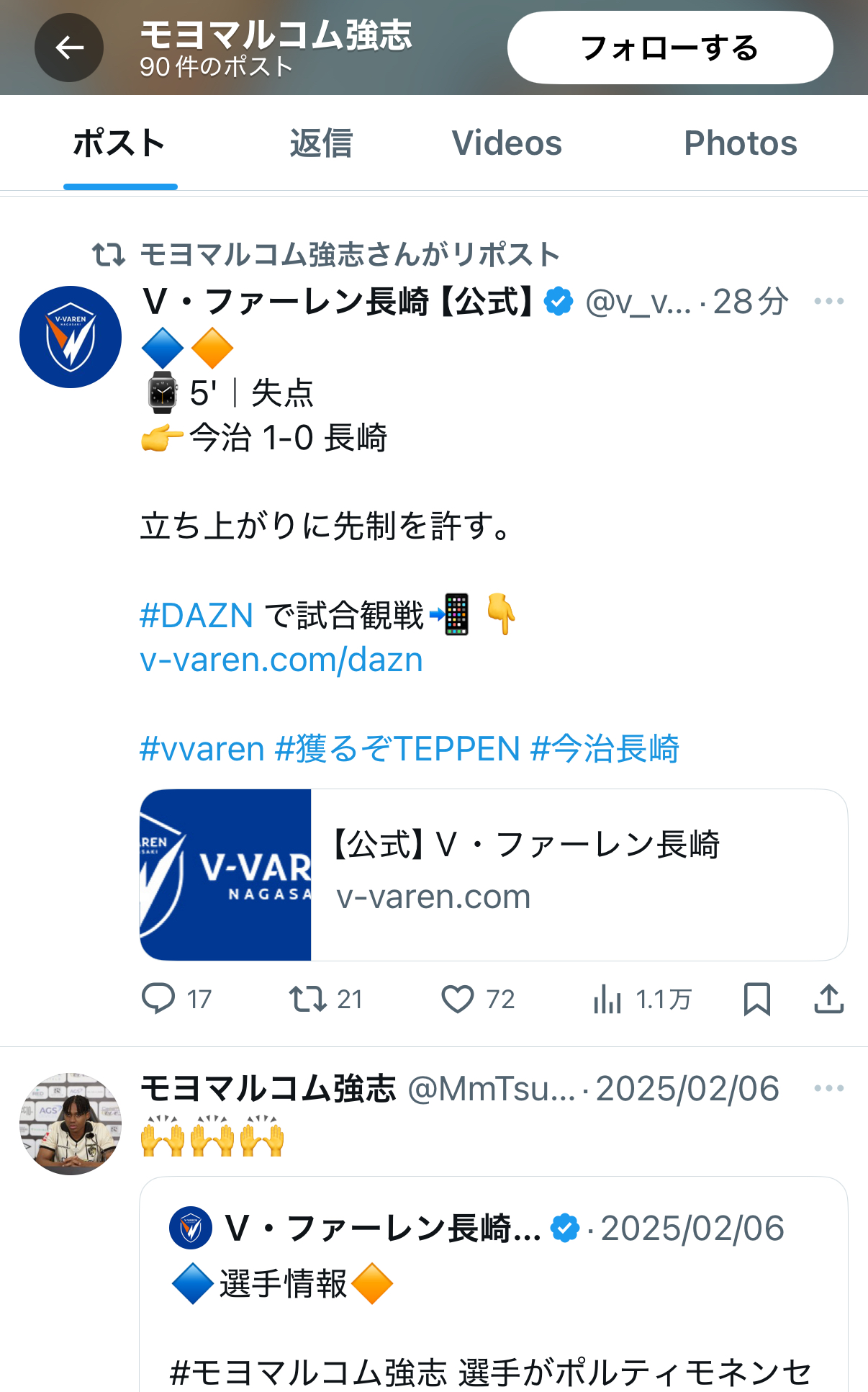Open the Photos tab
Screen dimensions: 868x1392
click(x=740, y=143)
